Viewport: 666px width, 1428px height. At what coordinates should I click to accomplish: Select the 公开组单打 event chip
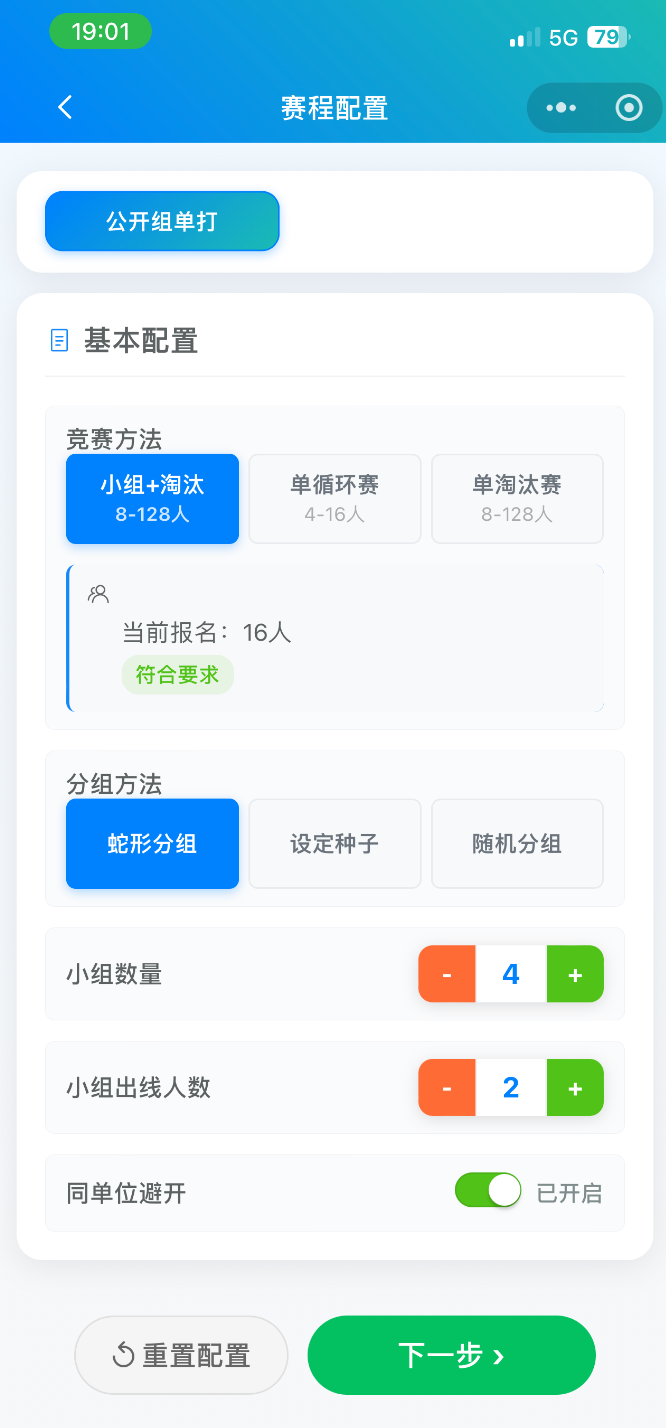162,221
